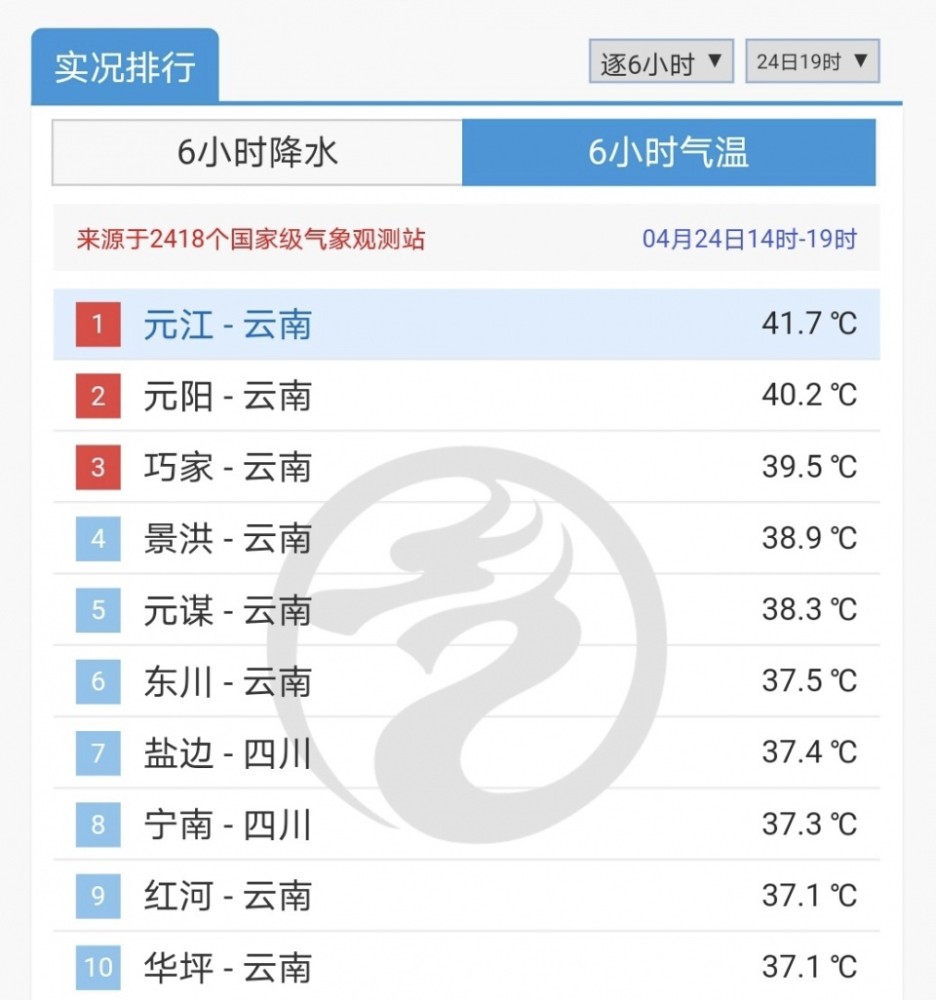Viewport: 936px width, 1000px height.
Task: Switch to the 6小时降水 tab
Action: (x=258, y=153)
